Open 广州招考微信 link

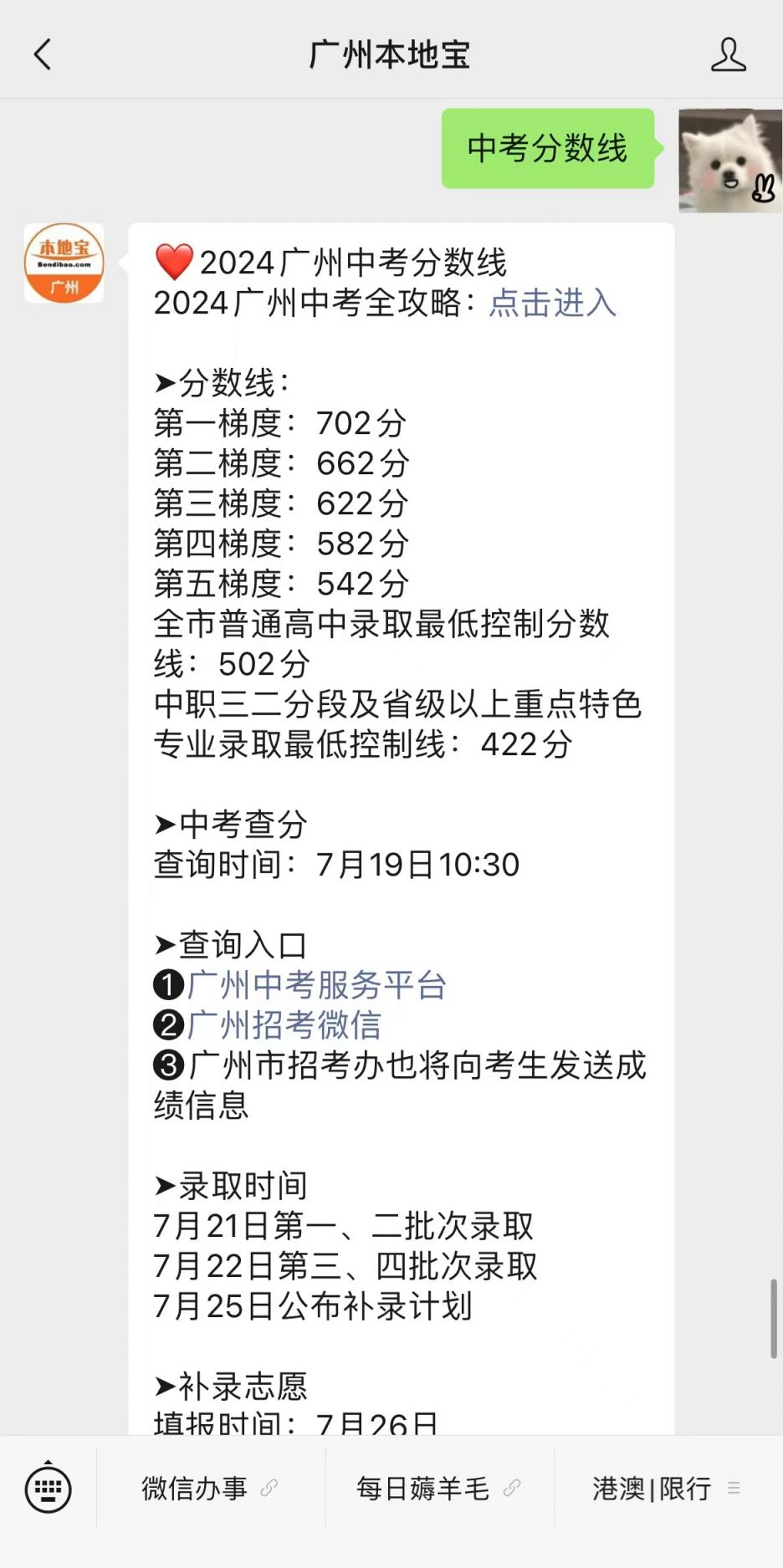284,1025
